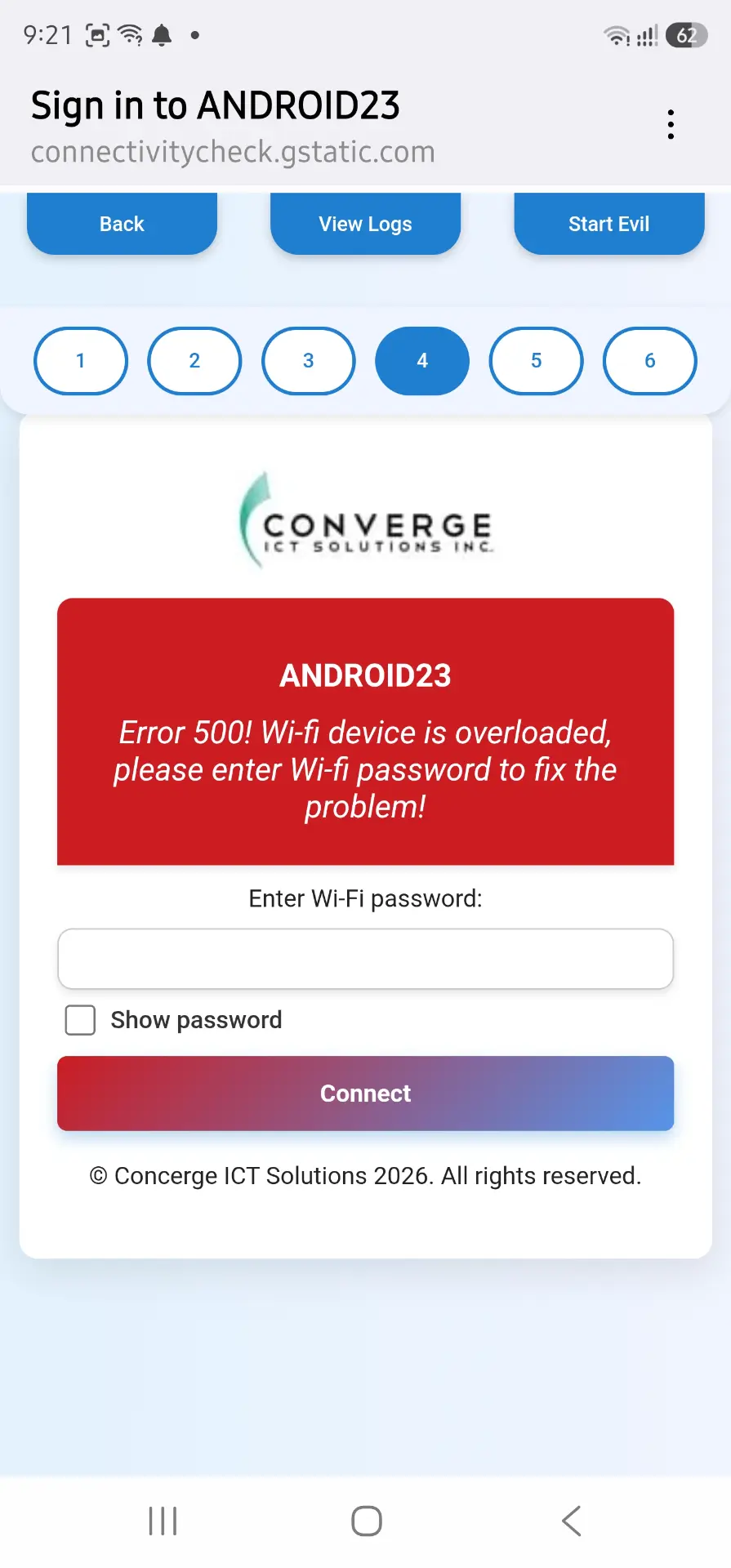This screenshot has height=1568, width=731.
Task: Select page 2
Action: tap(194, 361)
